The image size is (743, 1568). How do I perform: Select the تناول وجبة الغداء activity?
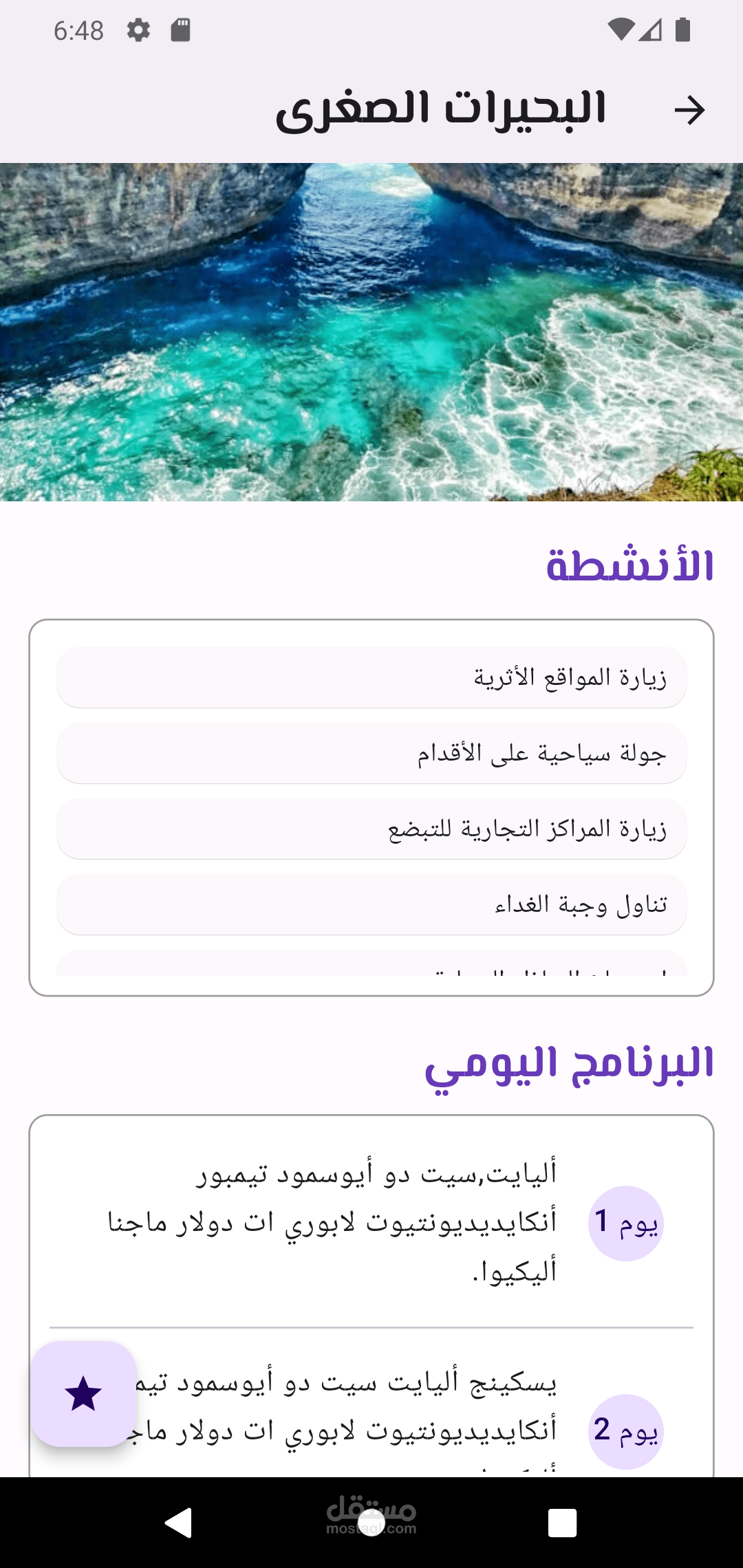click(371, 904)
